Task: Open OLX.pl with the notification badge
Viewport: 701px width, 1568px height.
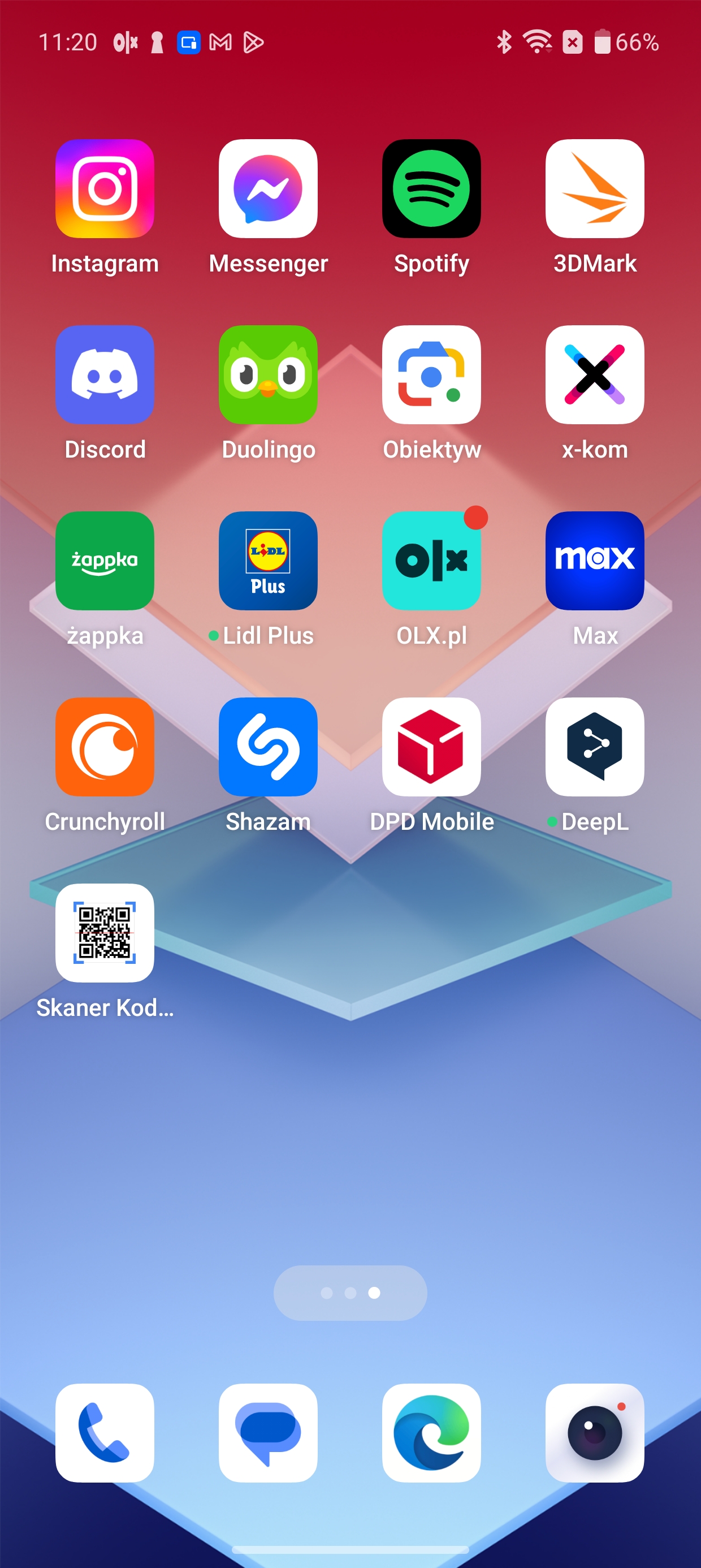Action: click(431, 561)
